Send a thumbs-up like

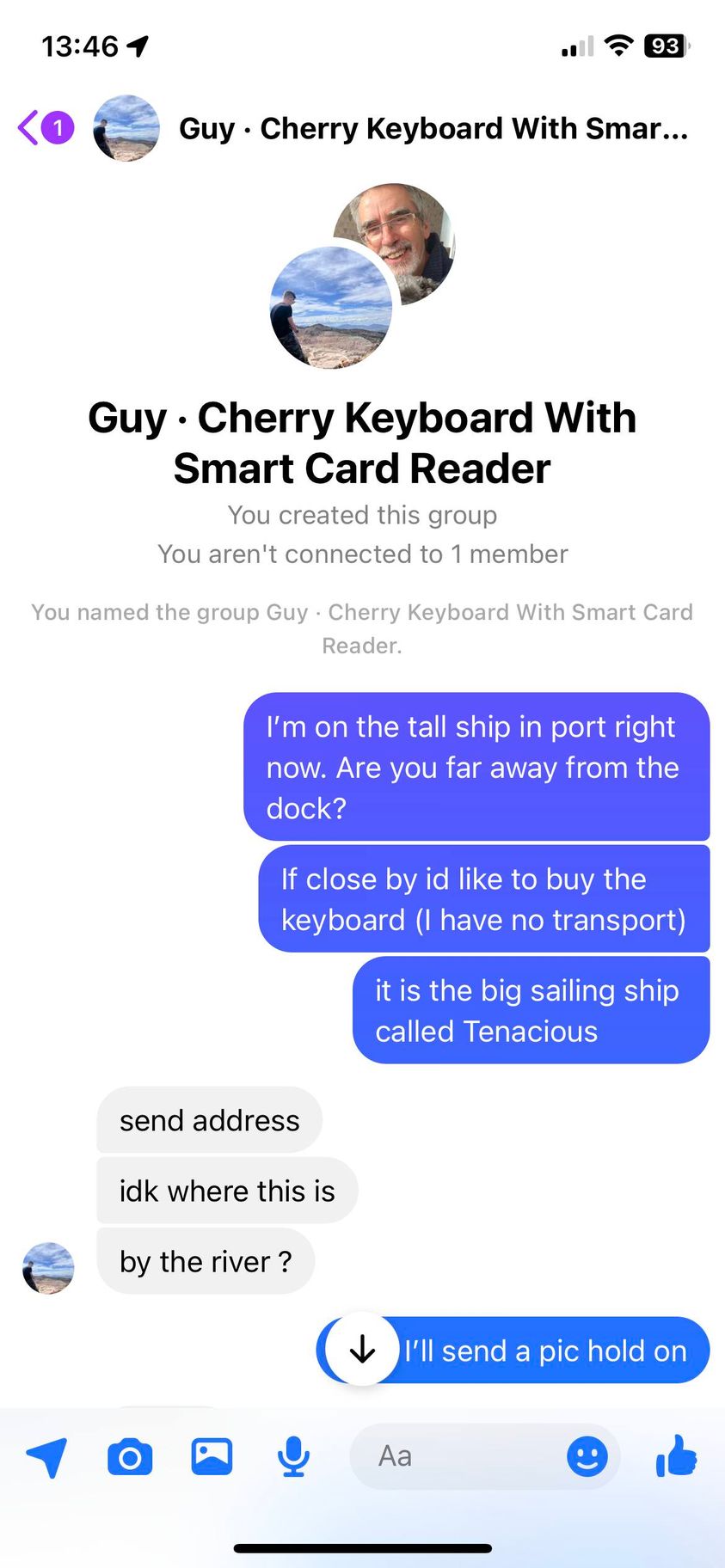(676, 1456)
